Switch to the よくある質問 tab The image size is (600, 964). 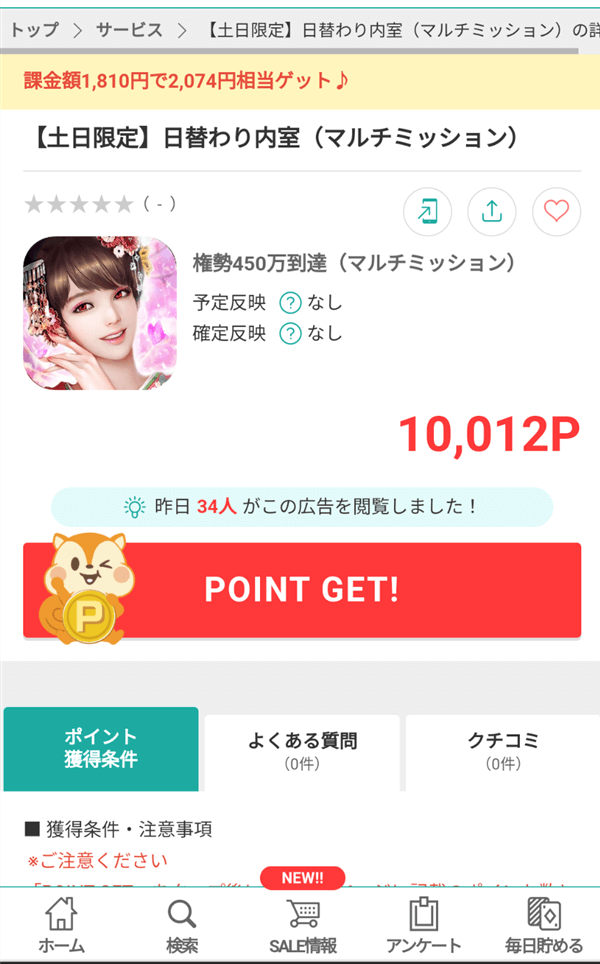[302, 750]
